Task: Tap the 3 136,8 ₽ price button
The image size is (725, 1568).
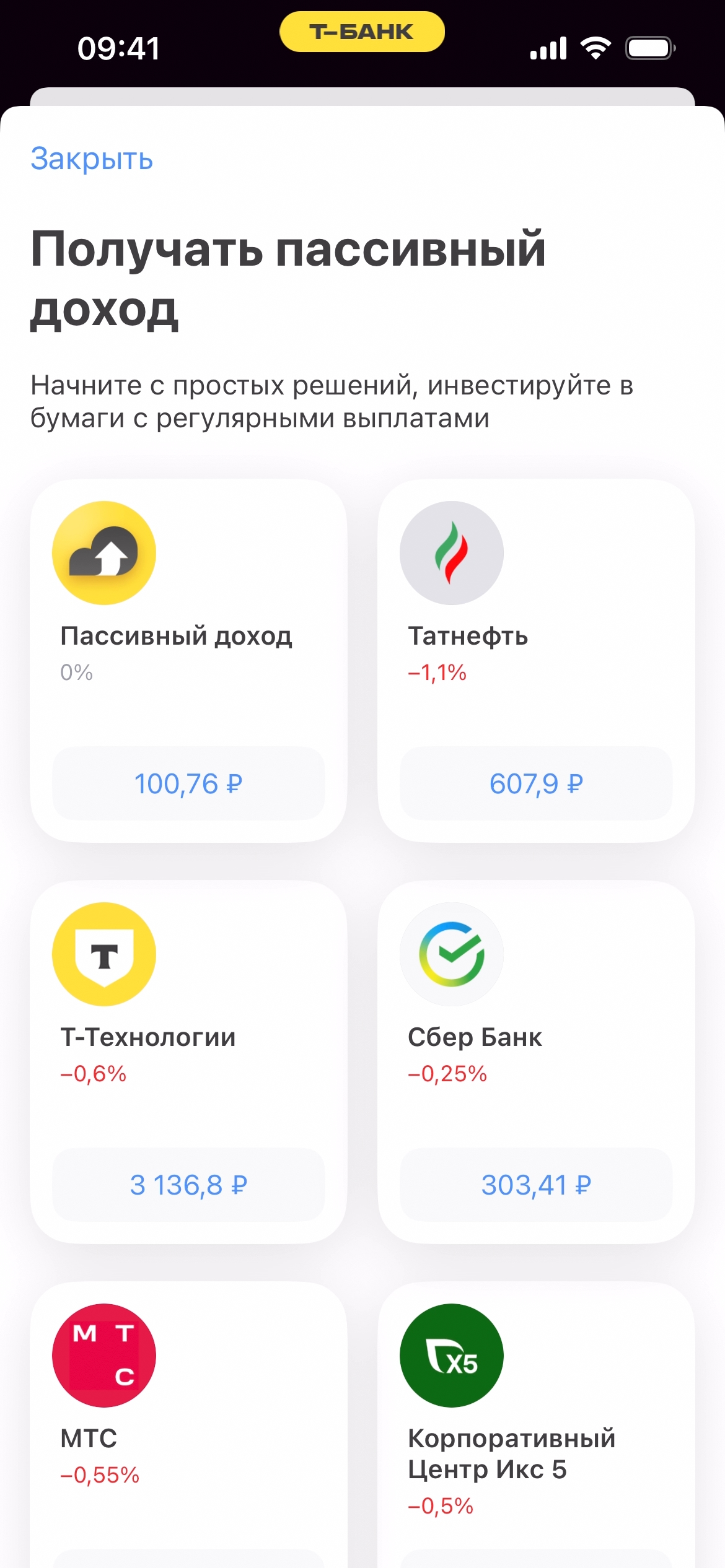Action: (188, 1185)
